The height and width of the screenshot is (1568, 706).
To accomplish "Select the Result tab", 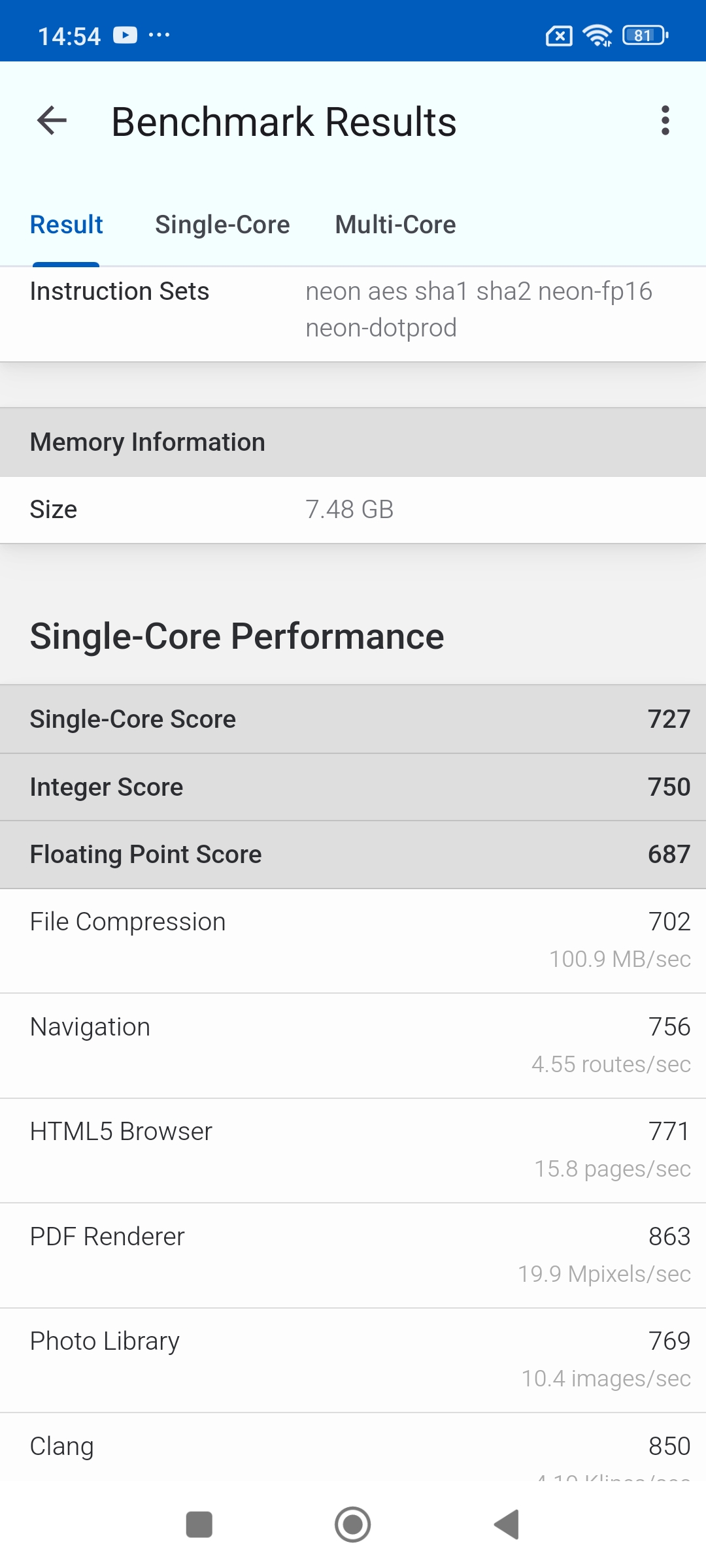I will click(67, 225).
